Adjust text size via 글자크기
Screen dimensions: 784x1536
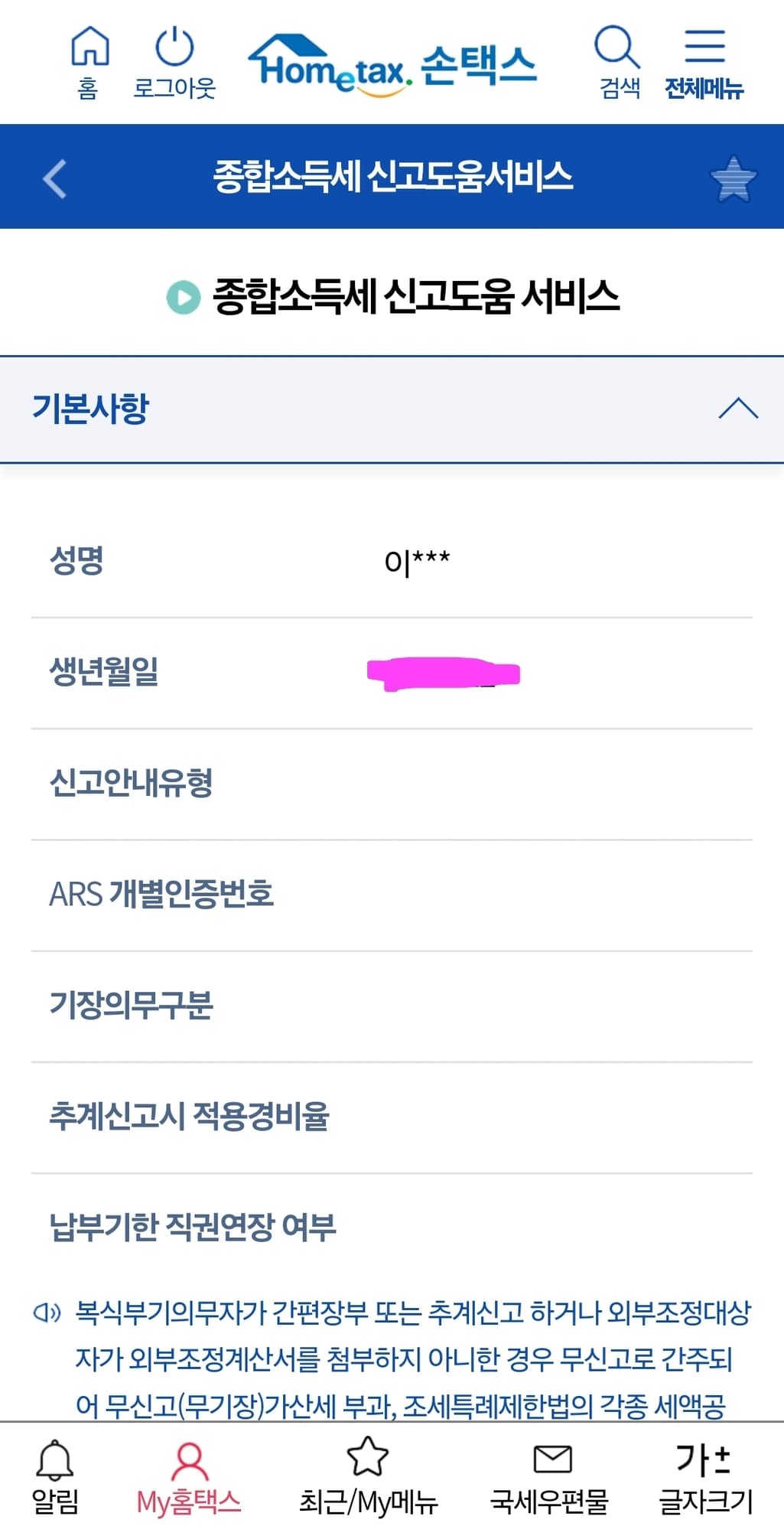(705, 1478)
